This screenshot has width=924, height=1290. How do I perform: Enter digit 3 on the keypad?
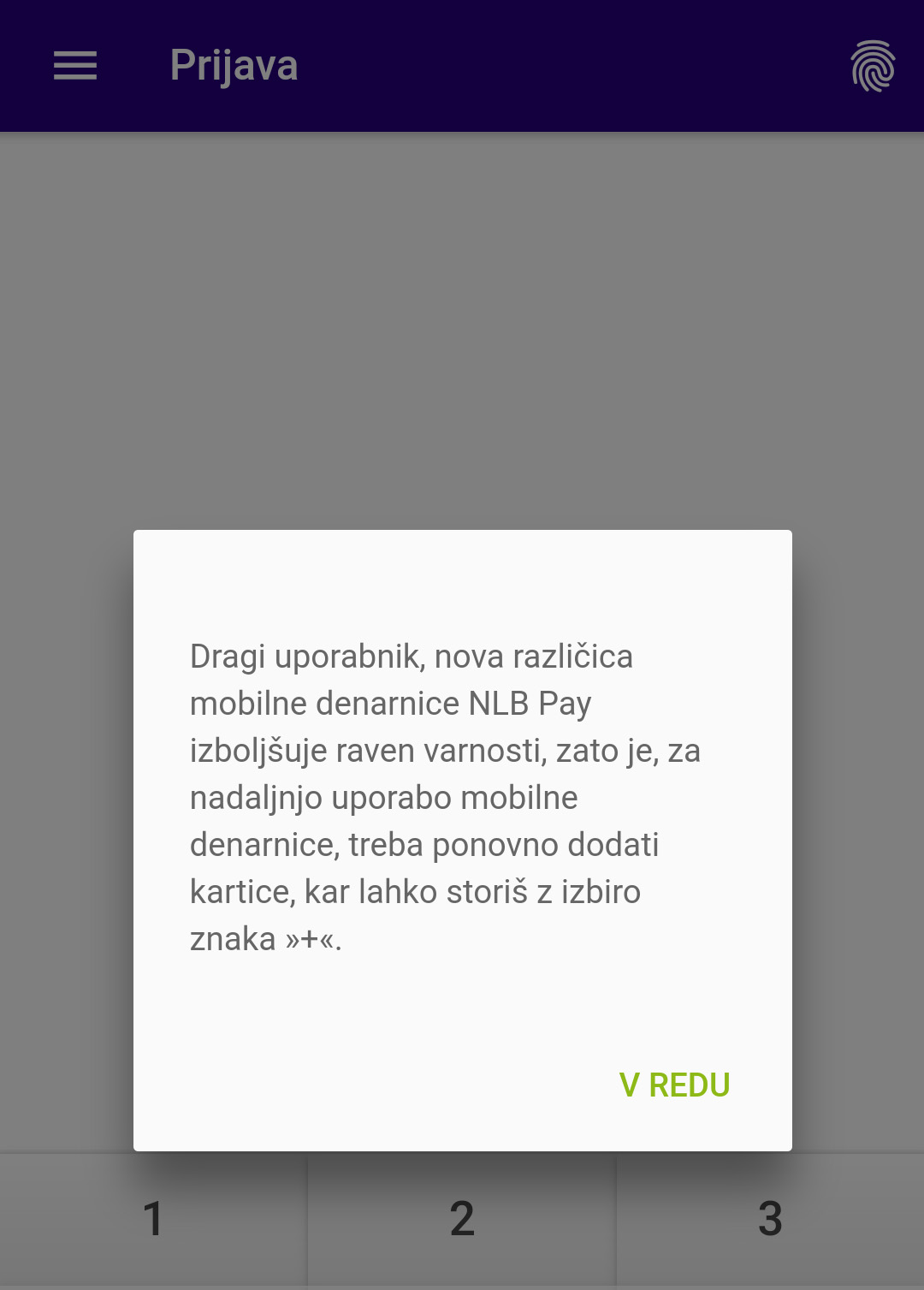[x=770, y=1219]
